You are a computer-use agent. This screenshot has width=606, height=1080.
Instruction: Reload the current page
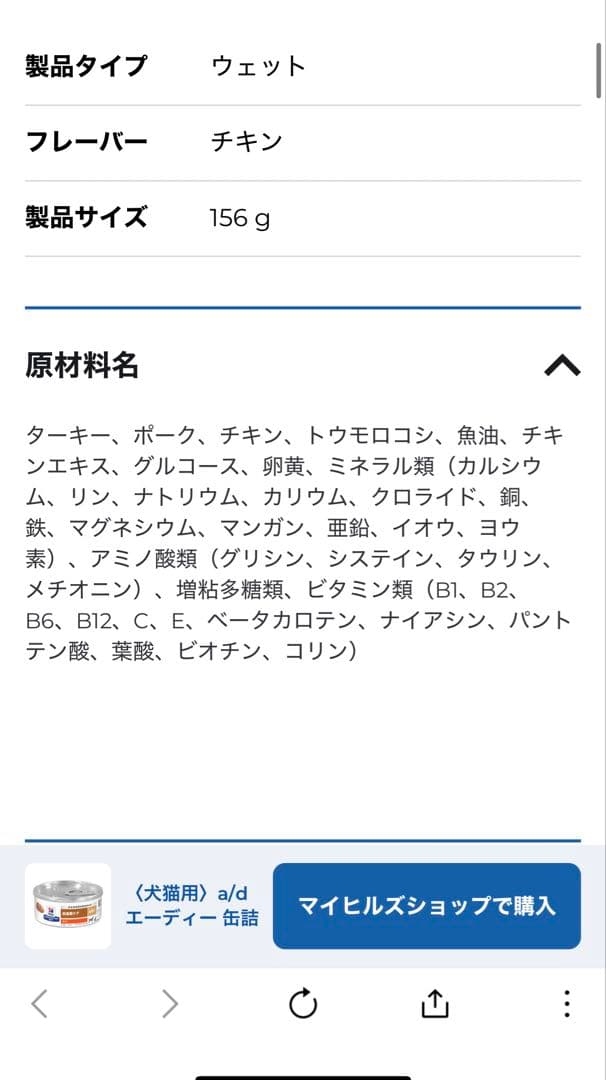coord(303,1003)
